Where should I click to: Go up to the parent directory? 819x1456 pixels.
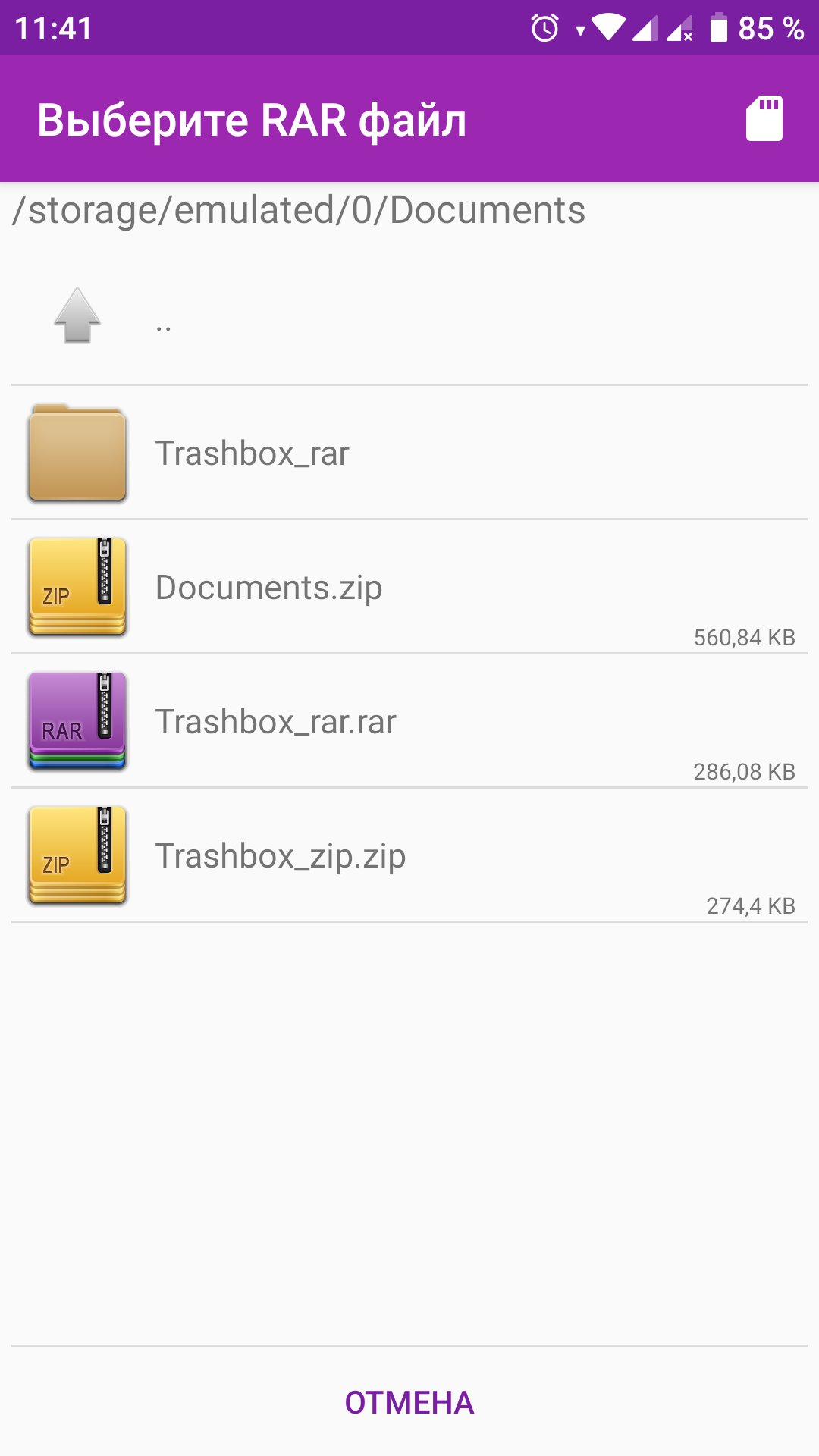click(409, 318)
